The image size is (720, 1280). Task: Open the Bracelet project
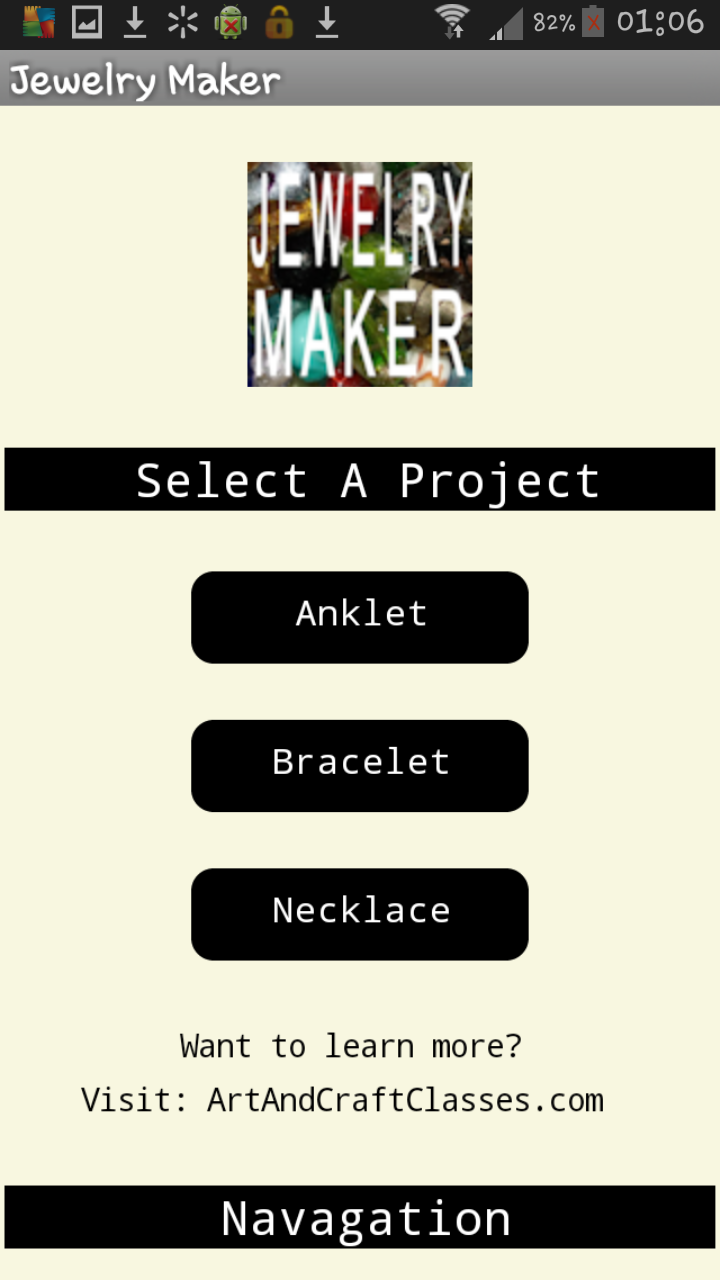pos(360,765)
